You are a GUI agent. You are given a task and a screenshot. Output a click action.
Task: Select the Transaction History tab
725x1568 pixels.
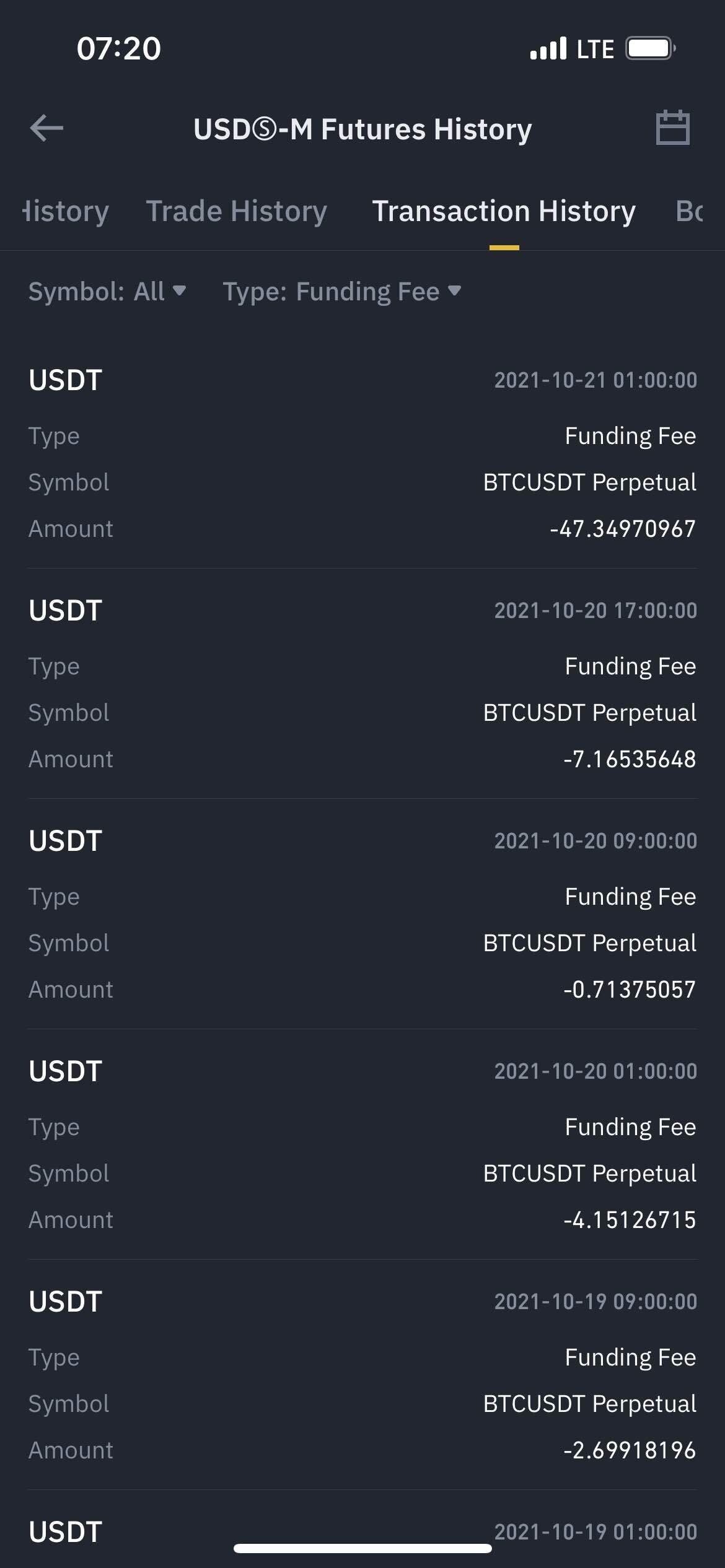click(x=503, y=211)
